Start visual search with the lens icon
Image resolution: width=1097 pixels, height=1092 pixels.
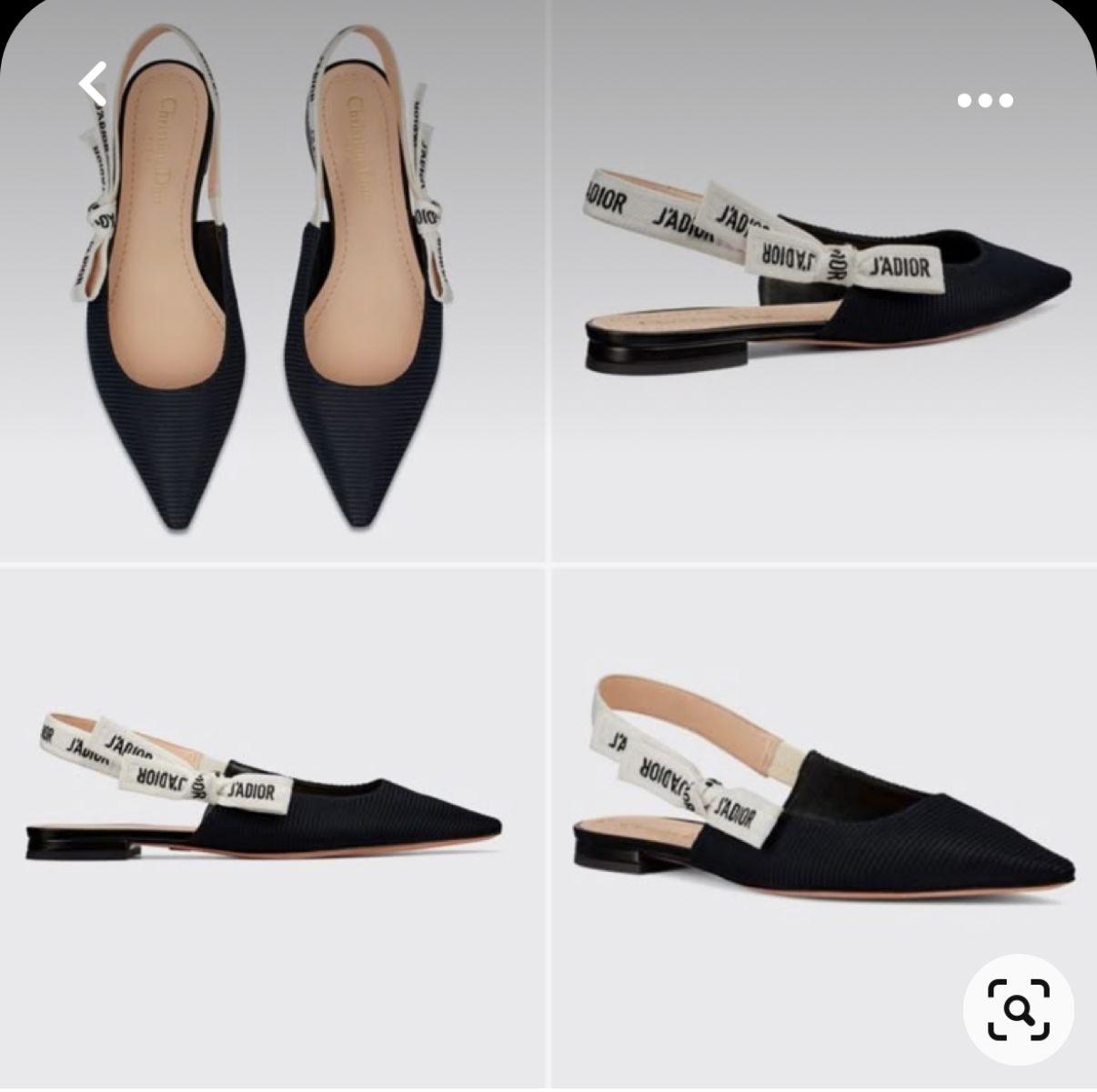[1018, 1009]
